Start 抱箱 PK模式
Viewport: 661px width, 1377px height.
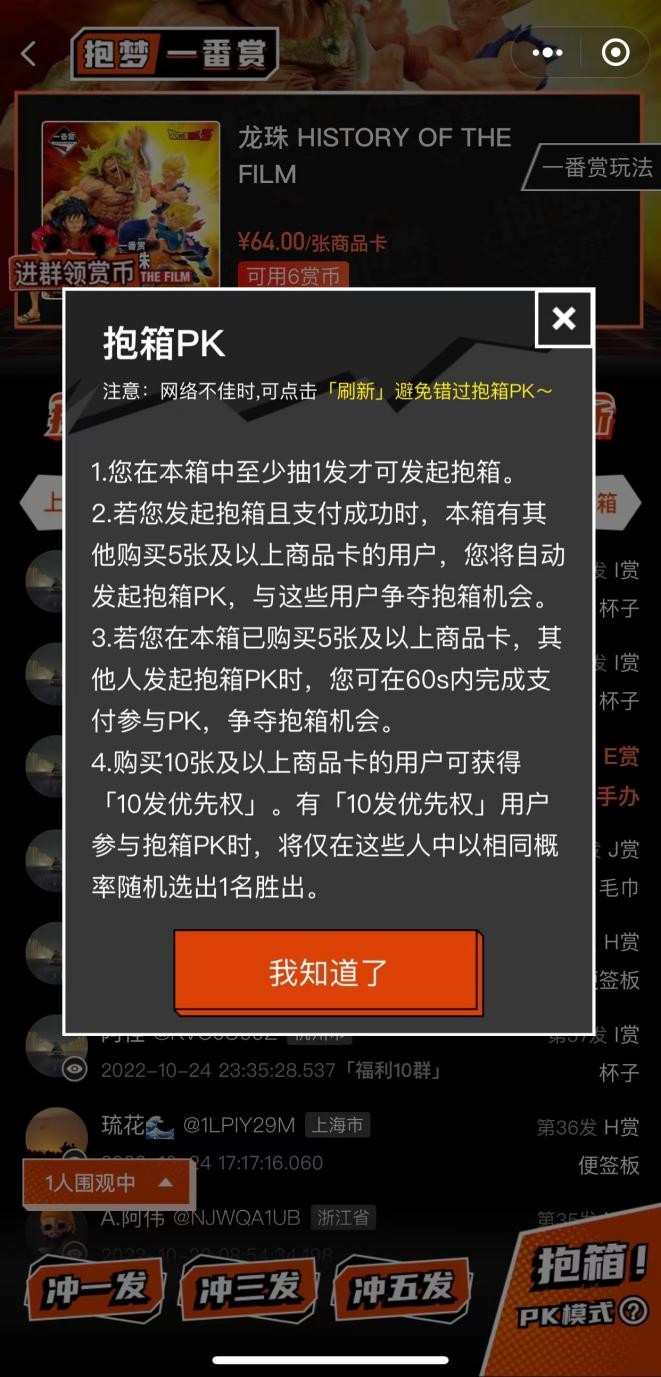582,1285
